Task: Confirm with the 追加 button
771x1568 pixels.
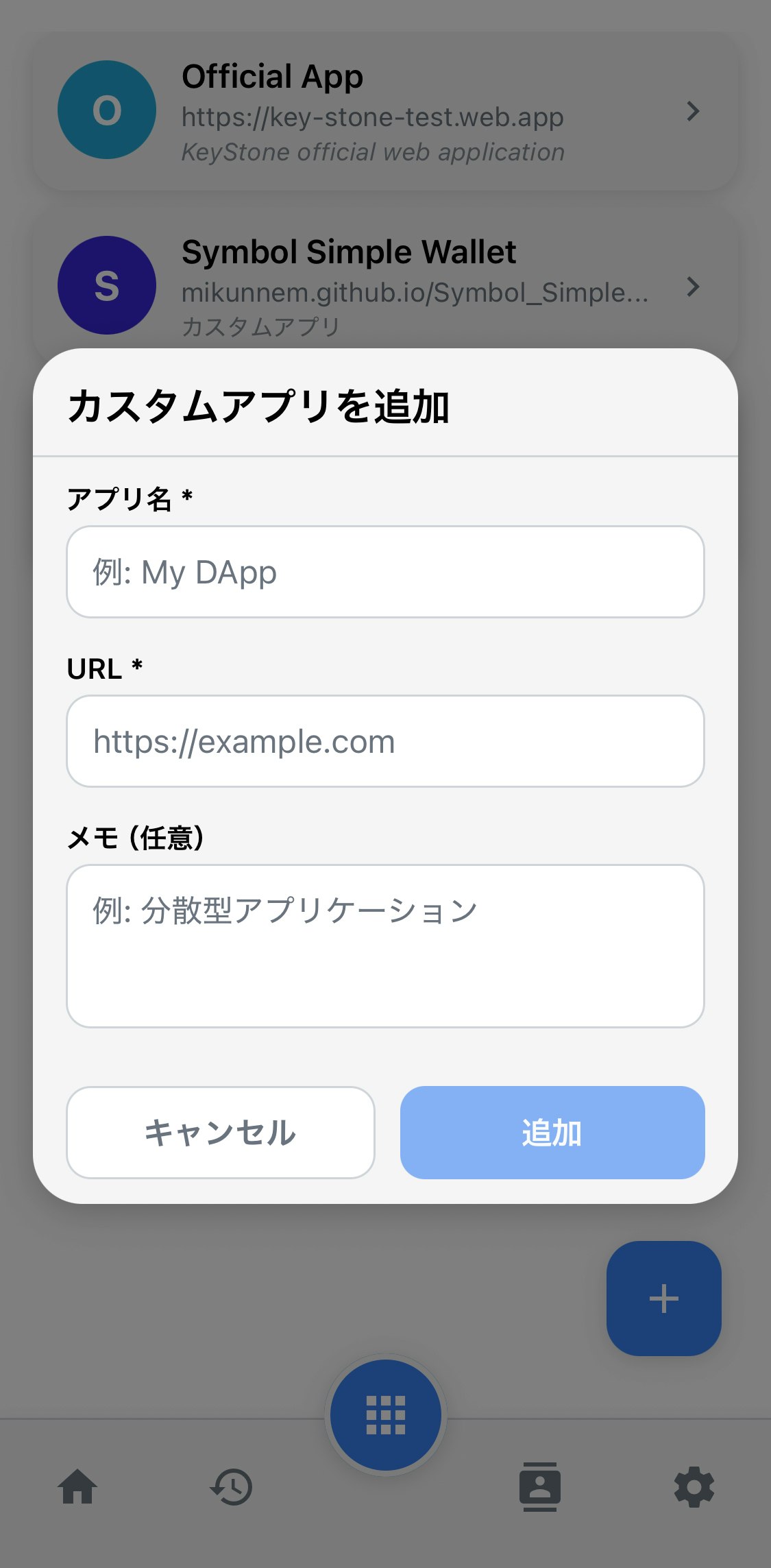Action: point(552,1133)
